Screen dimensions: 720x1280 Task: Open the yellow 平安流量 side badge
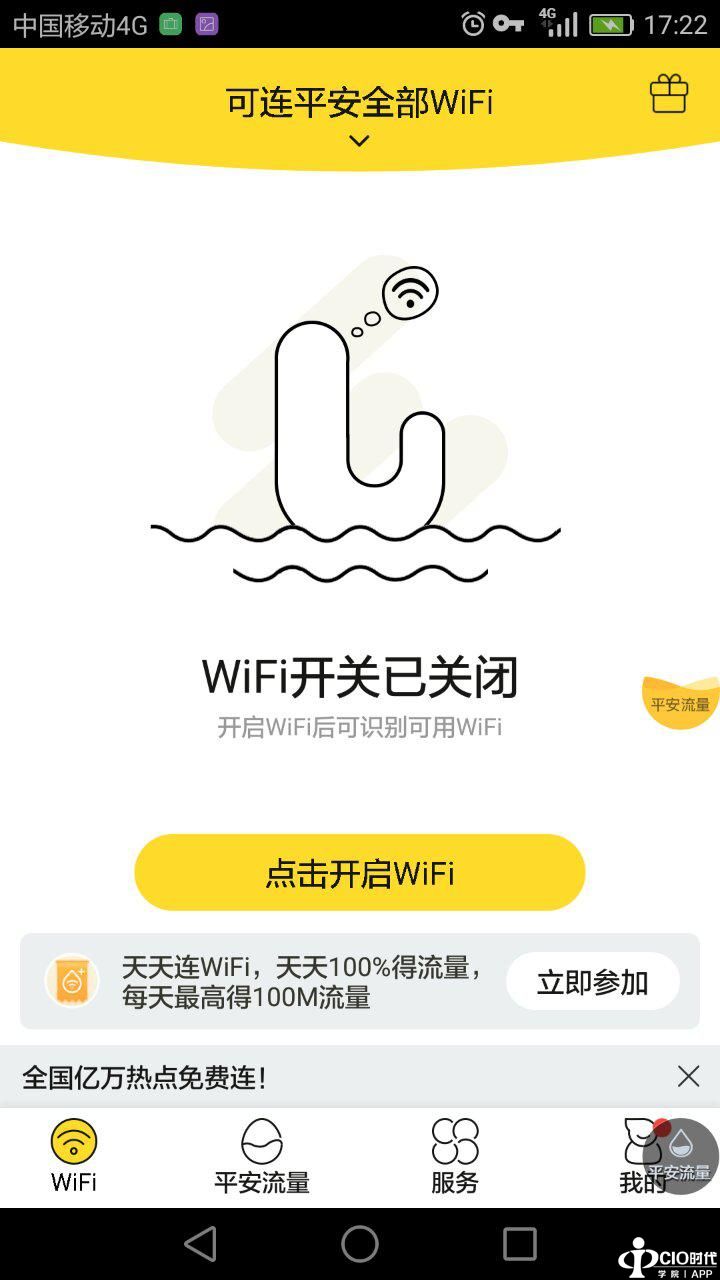click(681, 702)
